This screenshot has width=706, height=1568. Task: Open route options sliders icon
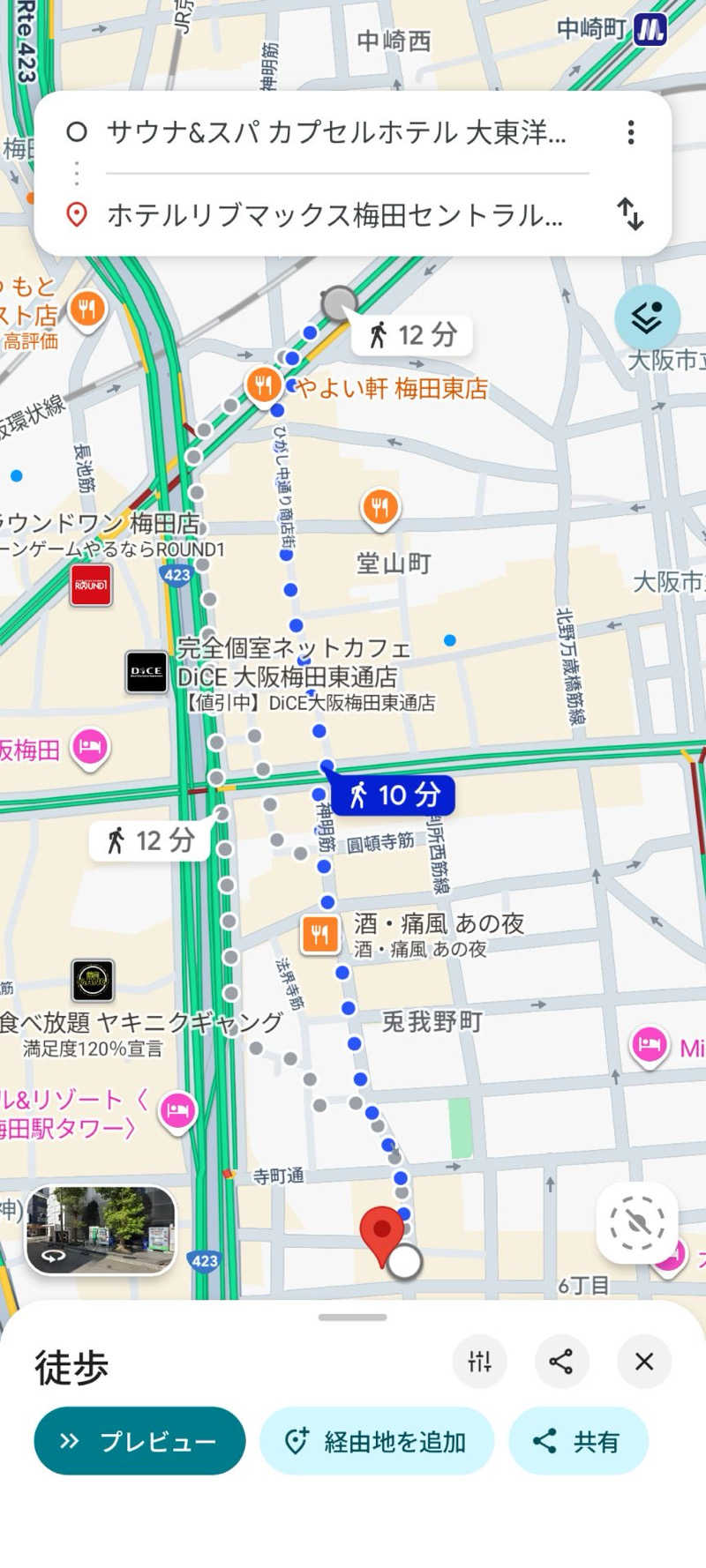point(479,1362)
